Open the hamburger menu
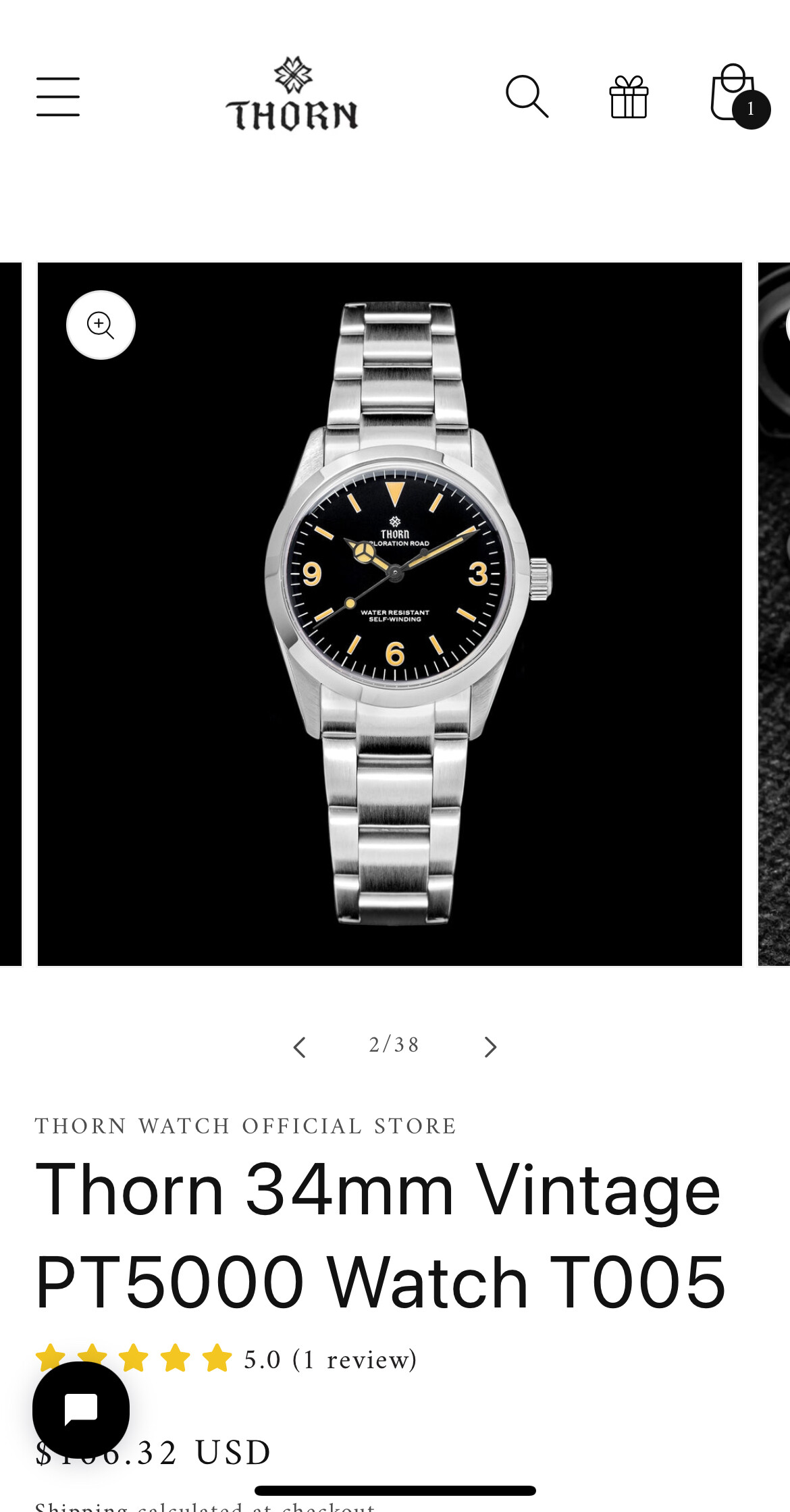Viewport: 790px width, 1512px height. coord(58,97)
